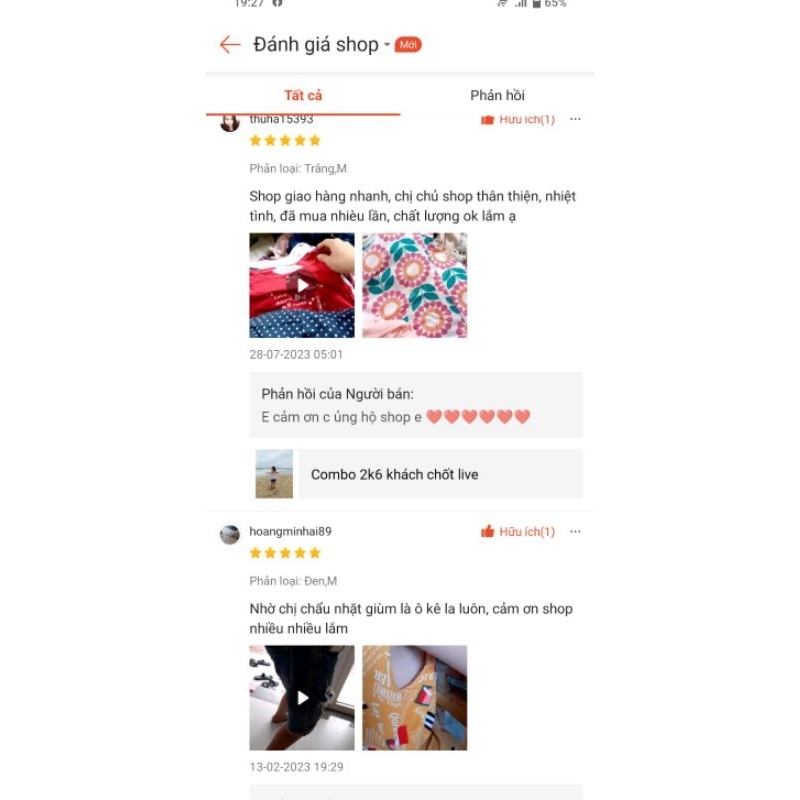Open overflow menu on thuha15393's review
This screenshot has width=800, height=800.
575,120
